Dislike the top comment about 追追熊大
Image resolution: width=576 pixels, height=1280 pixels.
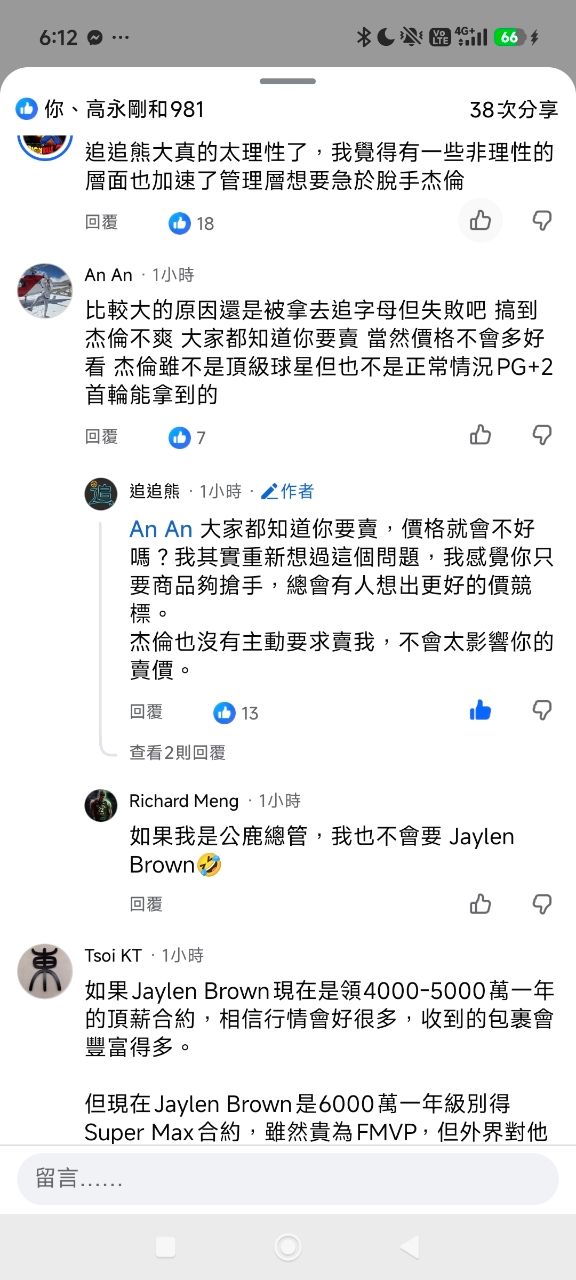coord(542,220)
